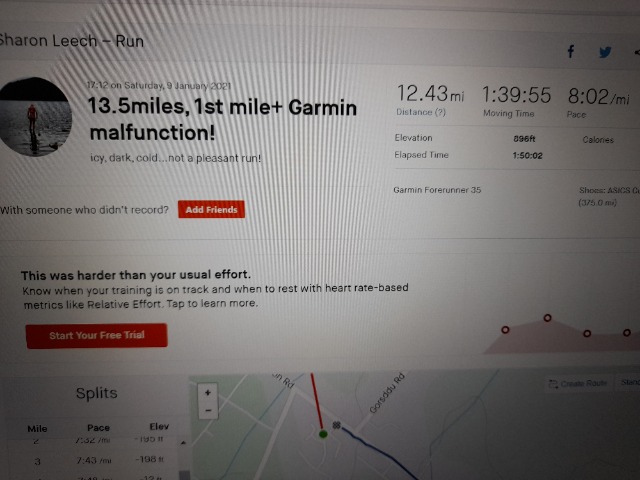Open the Create Route option
The width and height of the screenshot is (640, 480).
click(x=578, y=384)
